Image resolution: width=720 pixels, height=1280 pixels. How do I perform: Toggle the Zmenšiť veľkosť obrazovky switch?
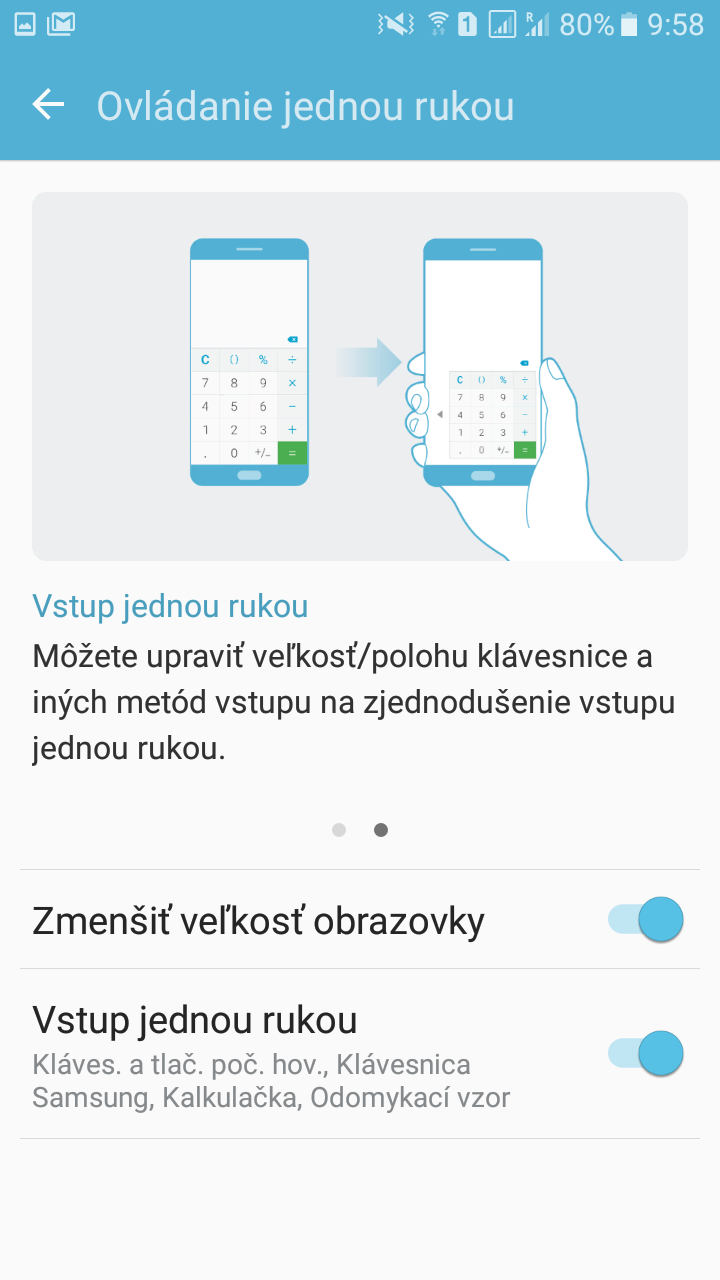645,920
